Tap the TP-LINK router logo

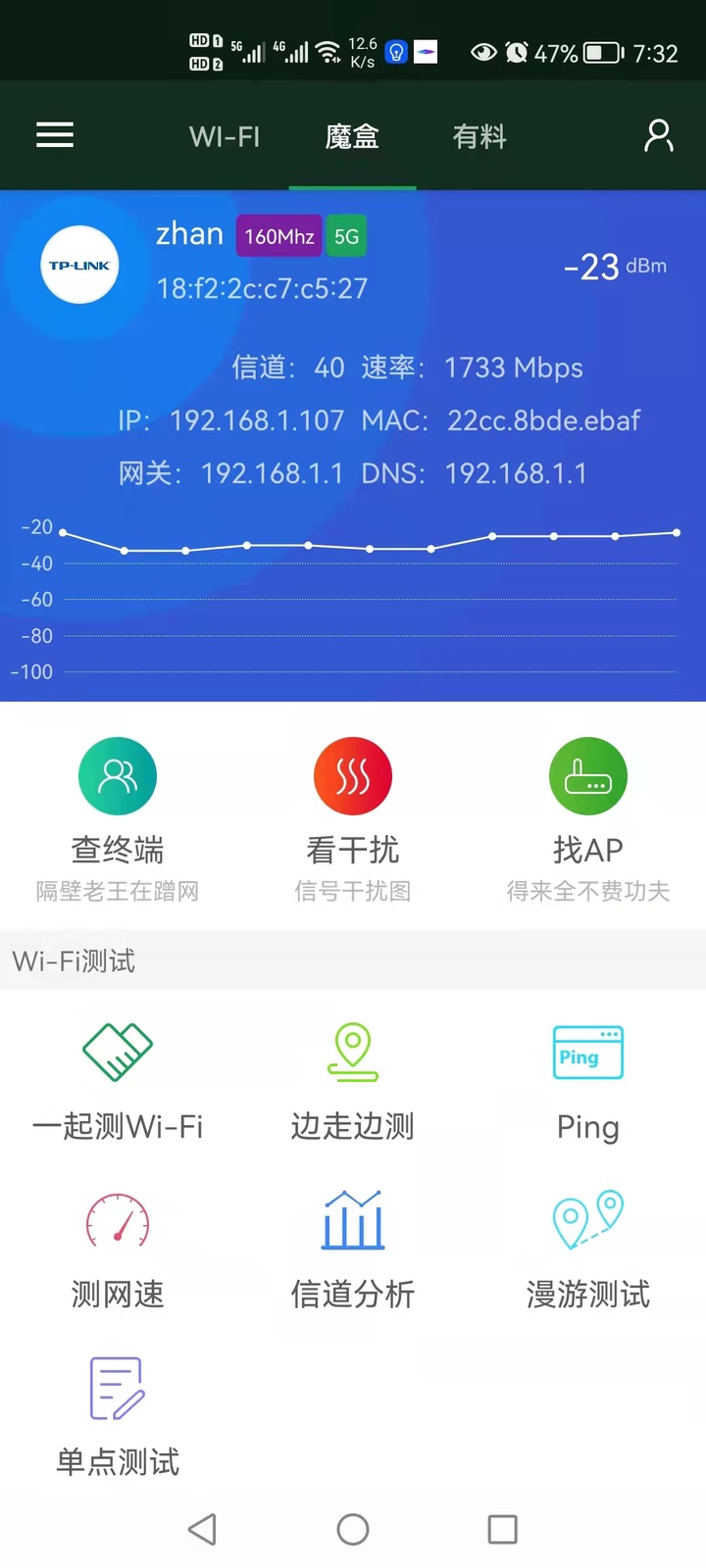click(x=79, y=265)
